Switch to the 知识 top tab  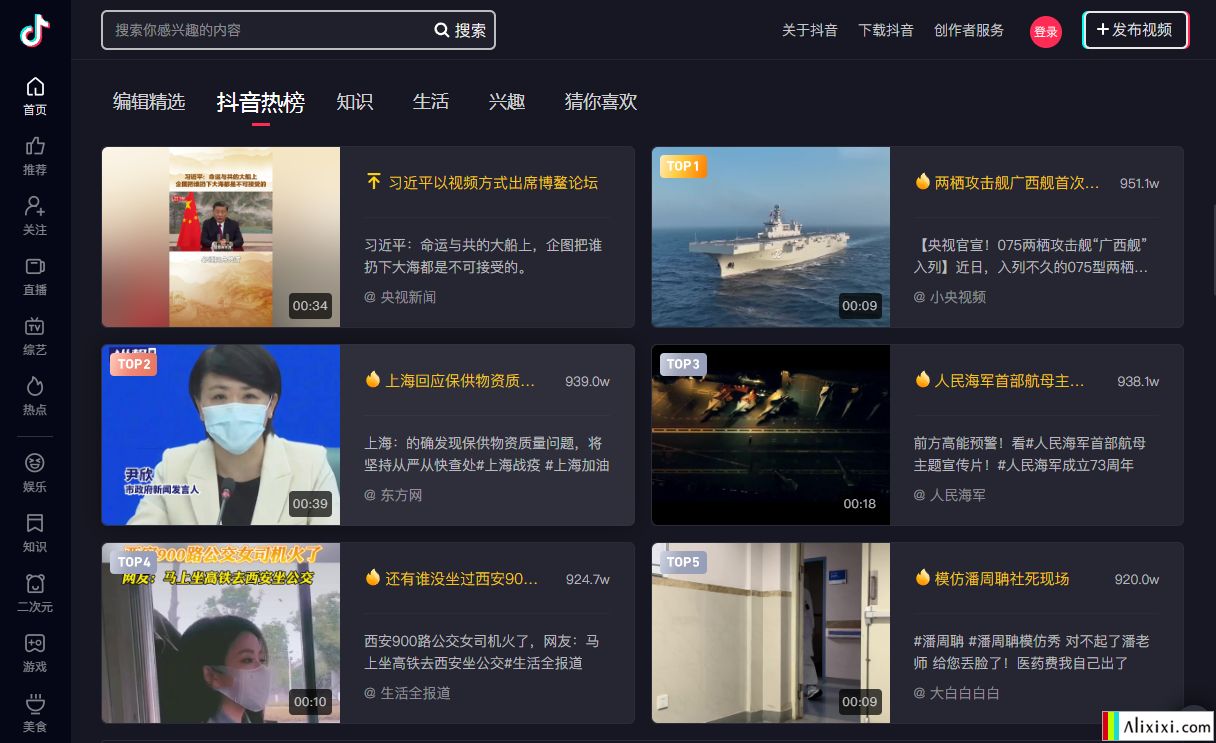(x=354, y=102)
